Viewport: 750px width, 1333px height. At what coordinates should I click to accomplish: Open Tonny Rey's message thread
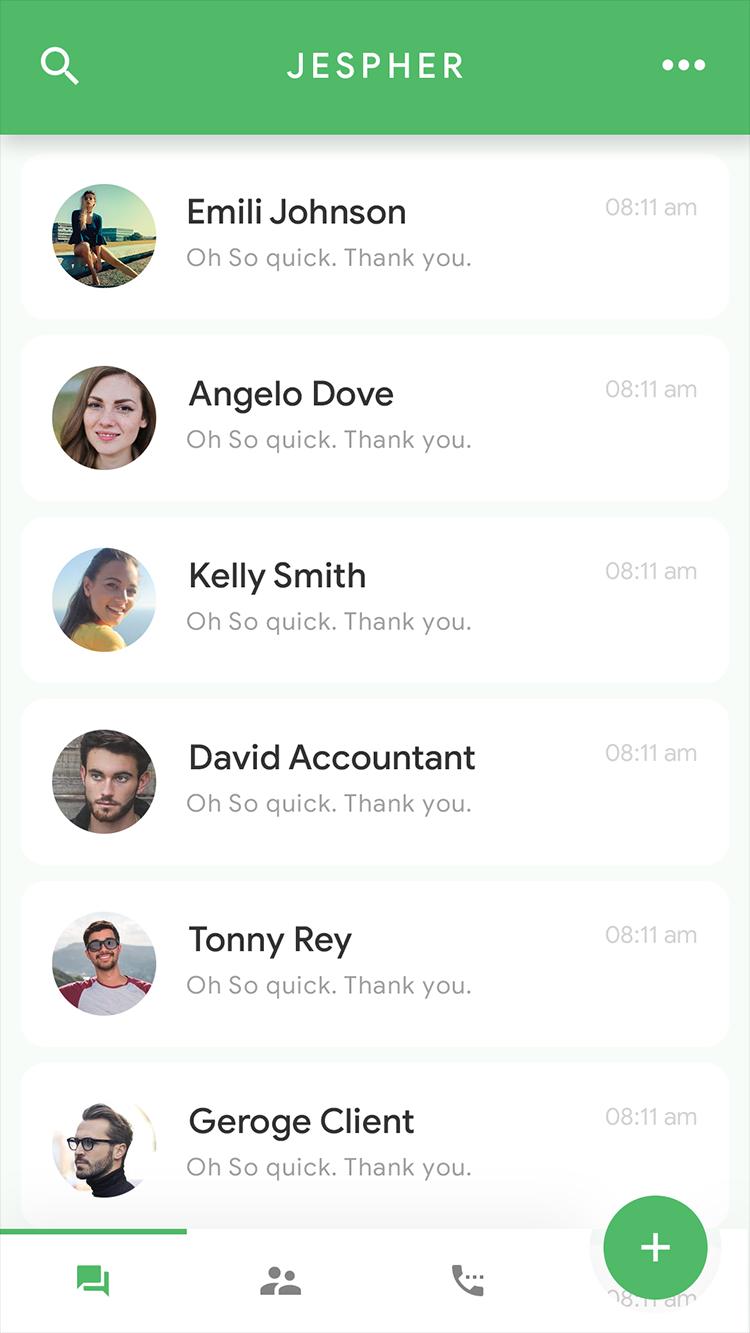click(374, 964)
